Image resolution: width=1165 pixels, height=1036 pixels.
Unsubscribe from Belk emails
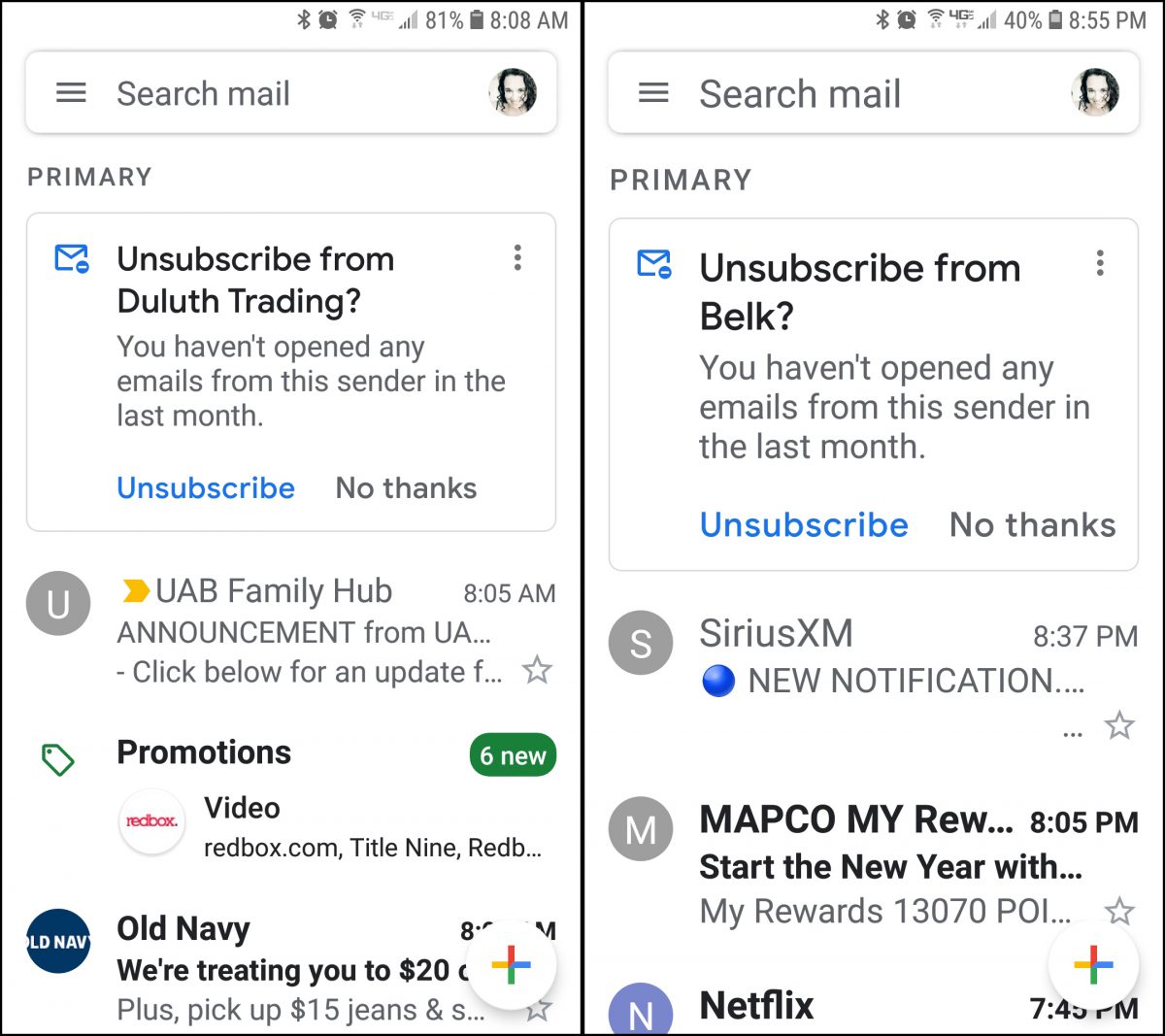(x=804, y=524)
